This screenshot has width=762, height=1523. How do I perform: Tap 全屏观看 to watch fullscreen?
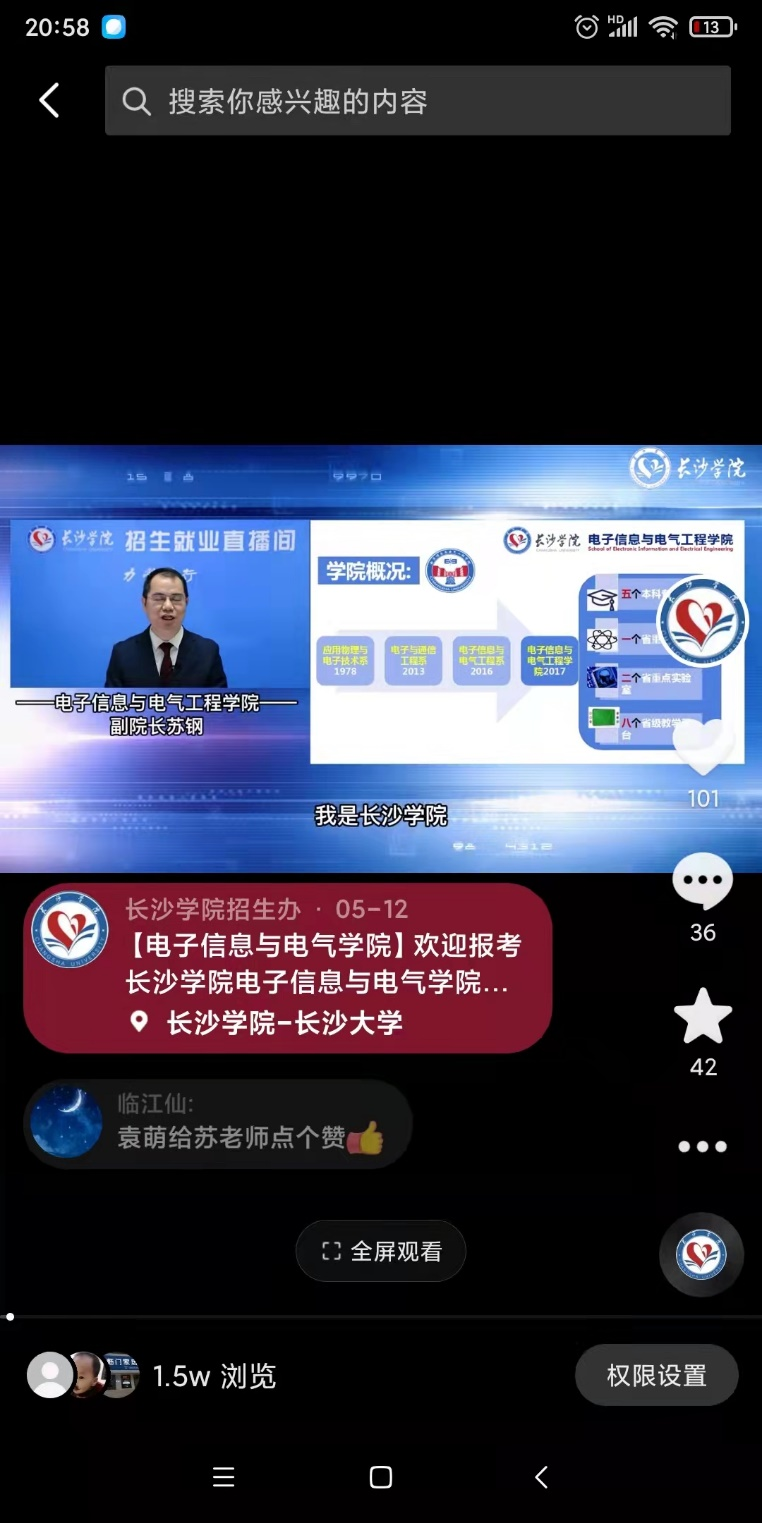[381, 1251]
